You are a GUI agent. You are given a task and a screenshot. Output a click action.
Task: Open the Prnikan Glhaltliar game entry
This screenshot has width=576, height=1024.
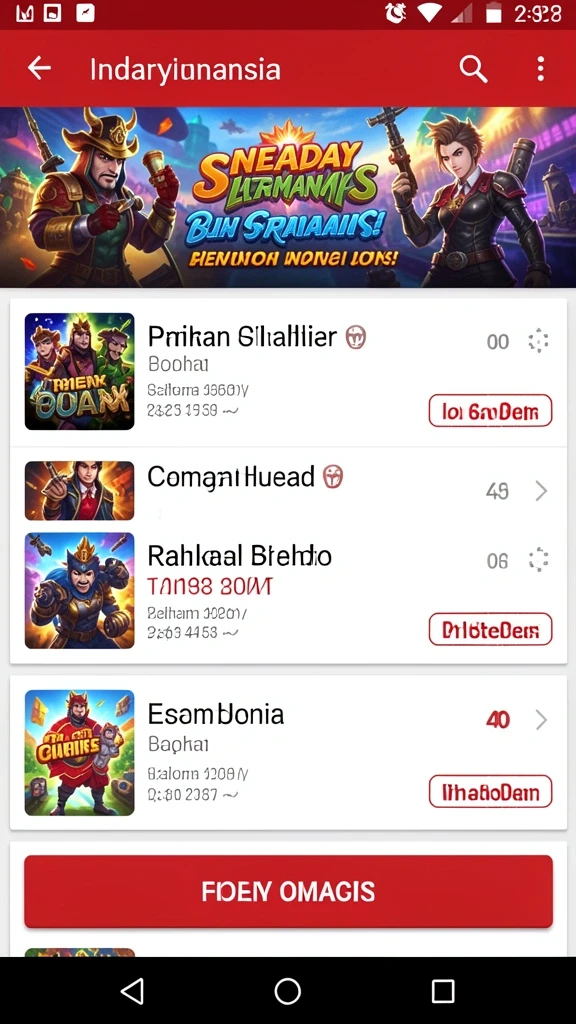[288, 372]
